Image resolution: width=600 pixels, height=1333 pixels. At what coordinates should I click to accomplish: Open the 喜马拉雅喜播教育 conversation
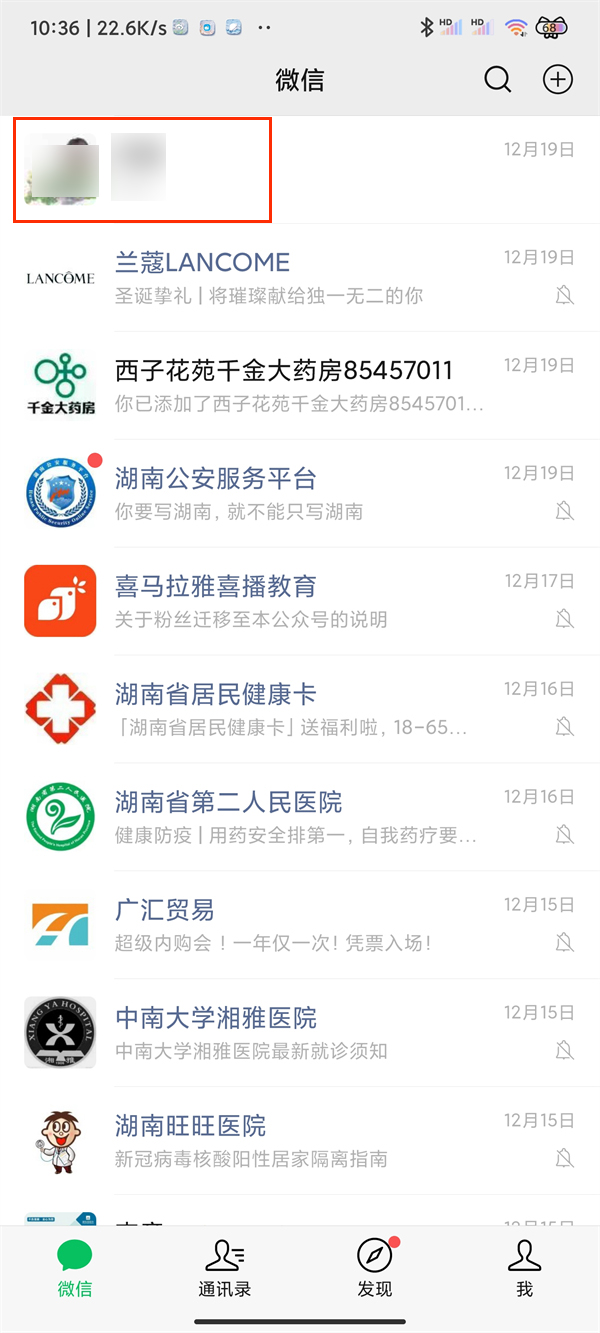tap(300, 602)
